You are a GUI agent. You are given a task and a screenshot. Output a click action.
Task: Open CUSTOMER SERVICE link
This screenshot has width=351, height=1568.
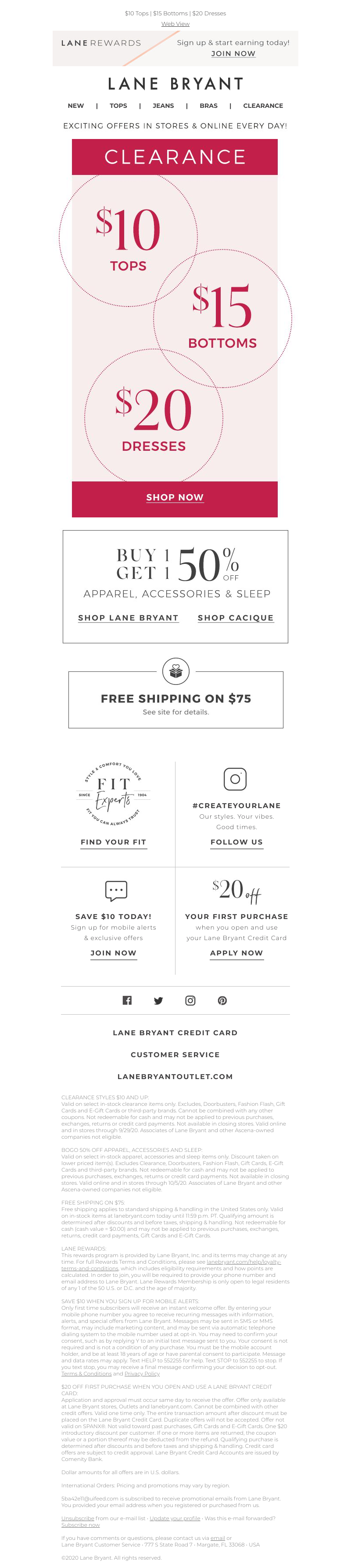pos(175,1055)
